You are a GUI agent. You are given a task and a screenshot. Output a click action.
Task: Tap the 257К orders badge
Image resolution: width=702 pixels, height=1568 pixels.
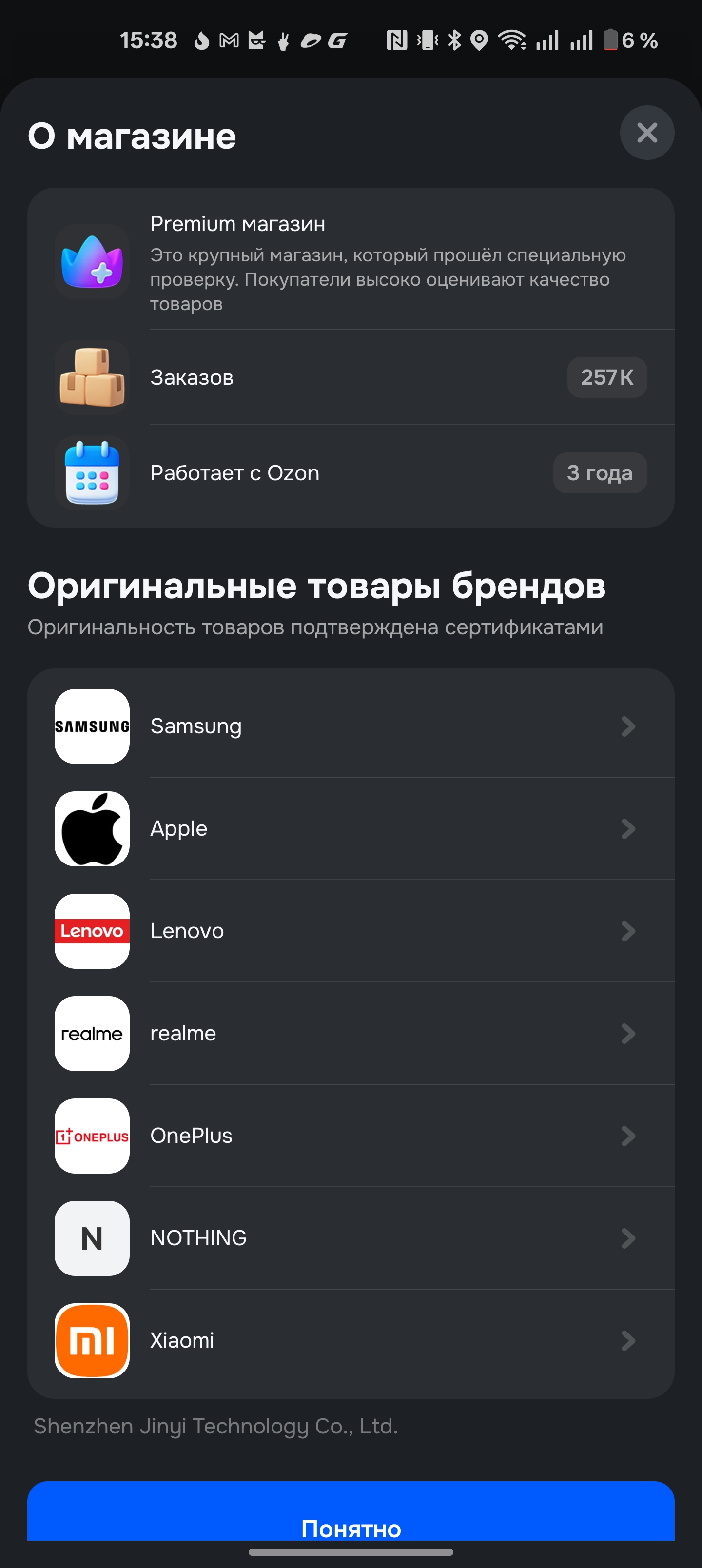coord(606,376)
